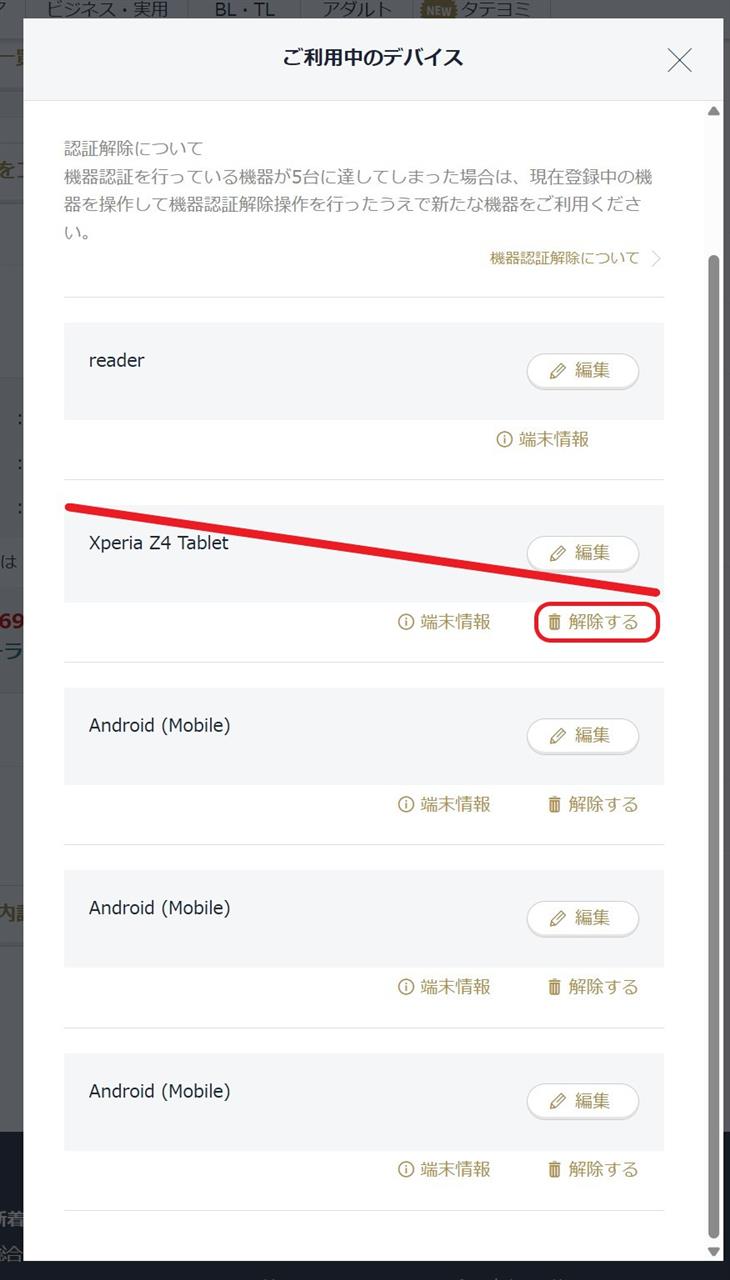Open the 機器認証解除について link
The width and height of the screenshot is (730, 1280).
[x=575, y=258]
